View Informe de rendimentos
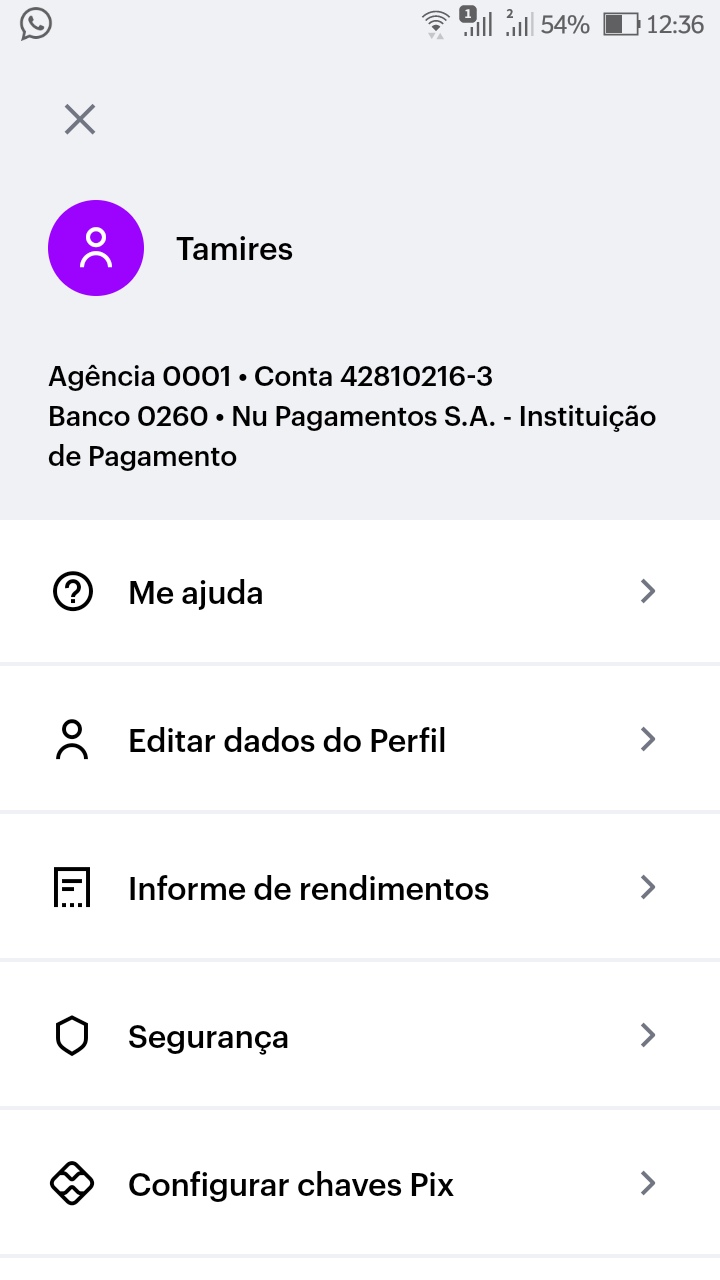Viewport: 720px width, 1280px height. click(x=360, y=888)
